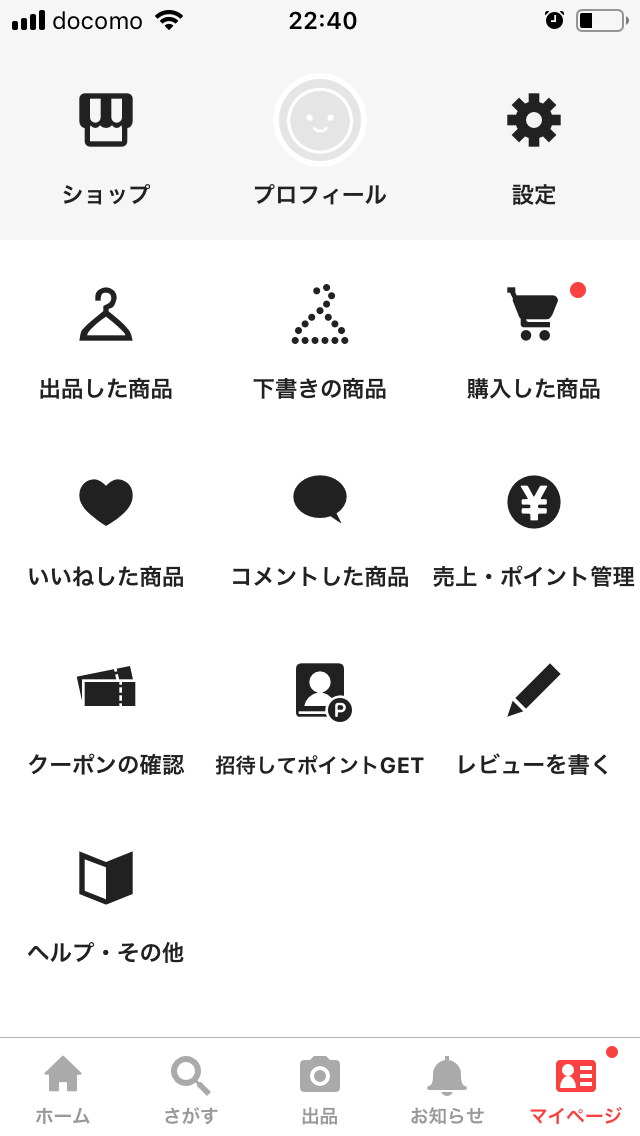Open いいねした商品 liked items

click(106, 530)
